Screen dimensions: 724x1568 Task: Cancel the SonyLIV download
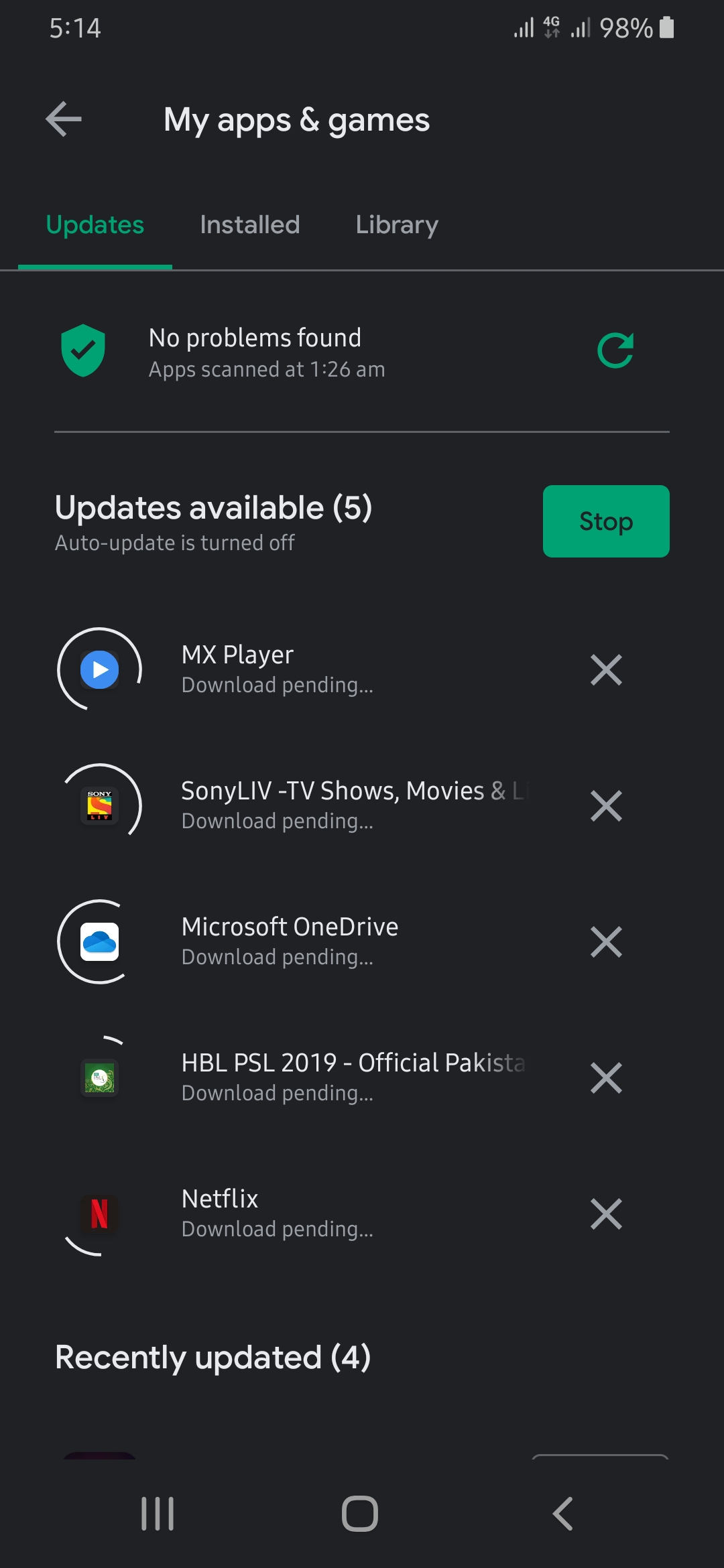pyautogui.click(x=606, y=805)
